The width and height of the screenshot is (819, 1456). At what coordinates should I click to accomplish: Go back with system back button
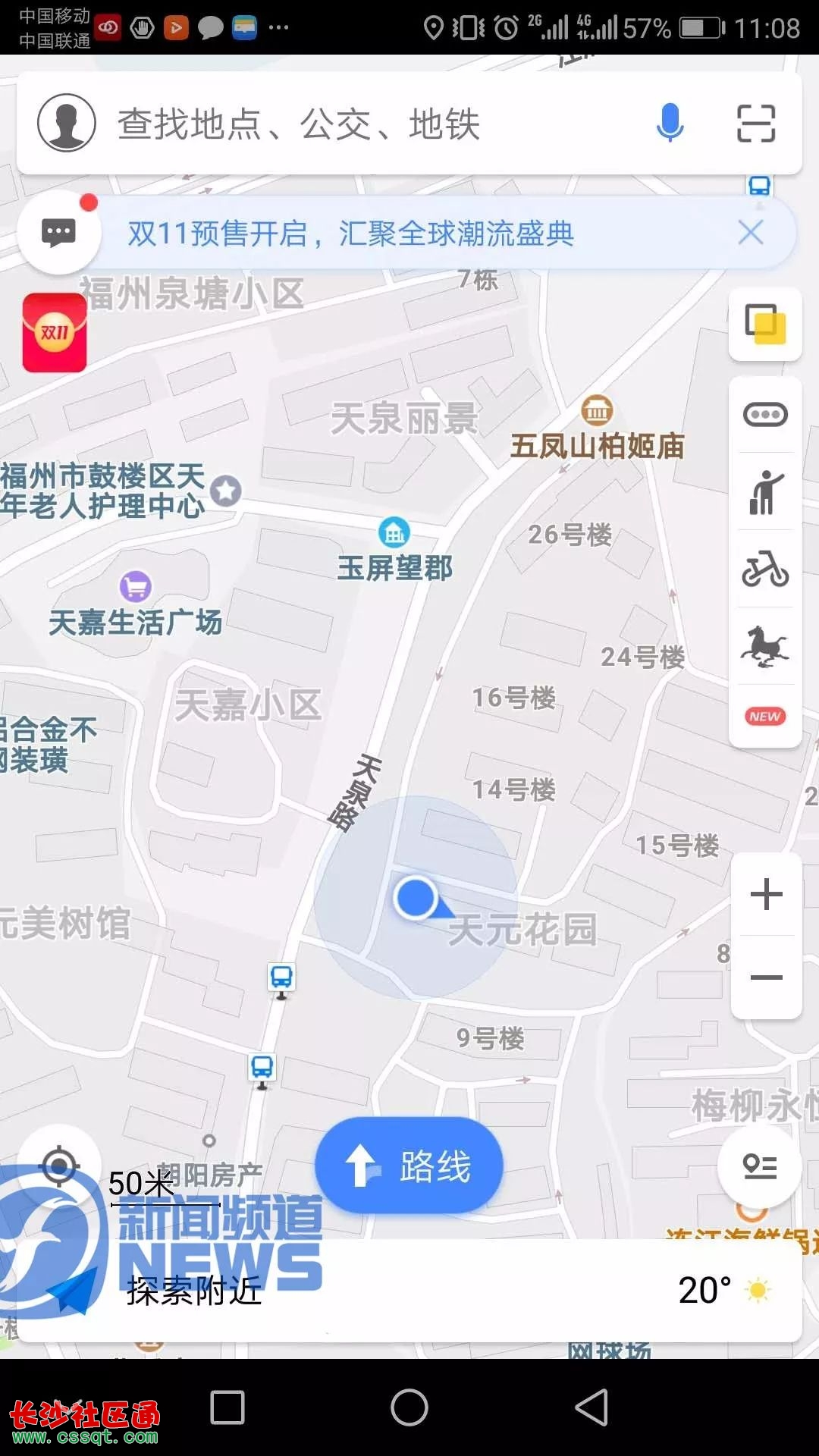point(591,1407)
